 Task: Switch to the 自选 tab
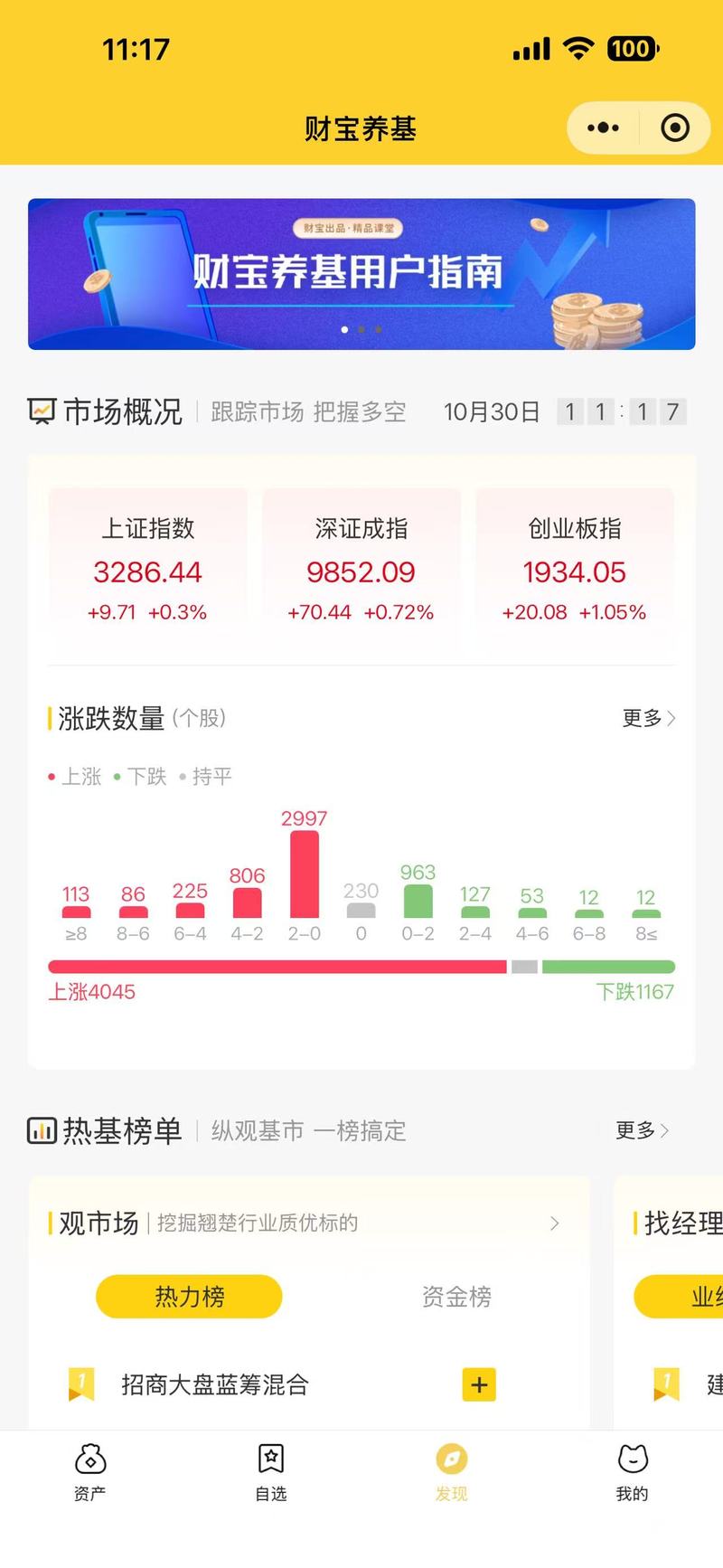271,1470
